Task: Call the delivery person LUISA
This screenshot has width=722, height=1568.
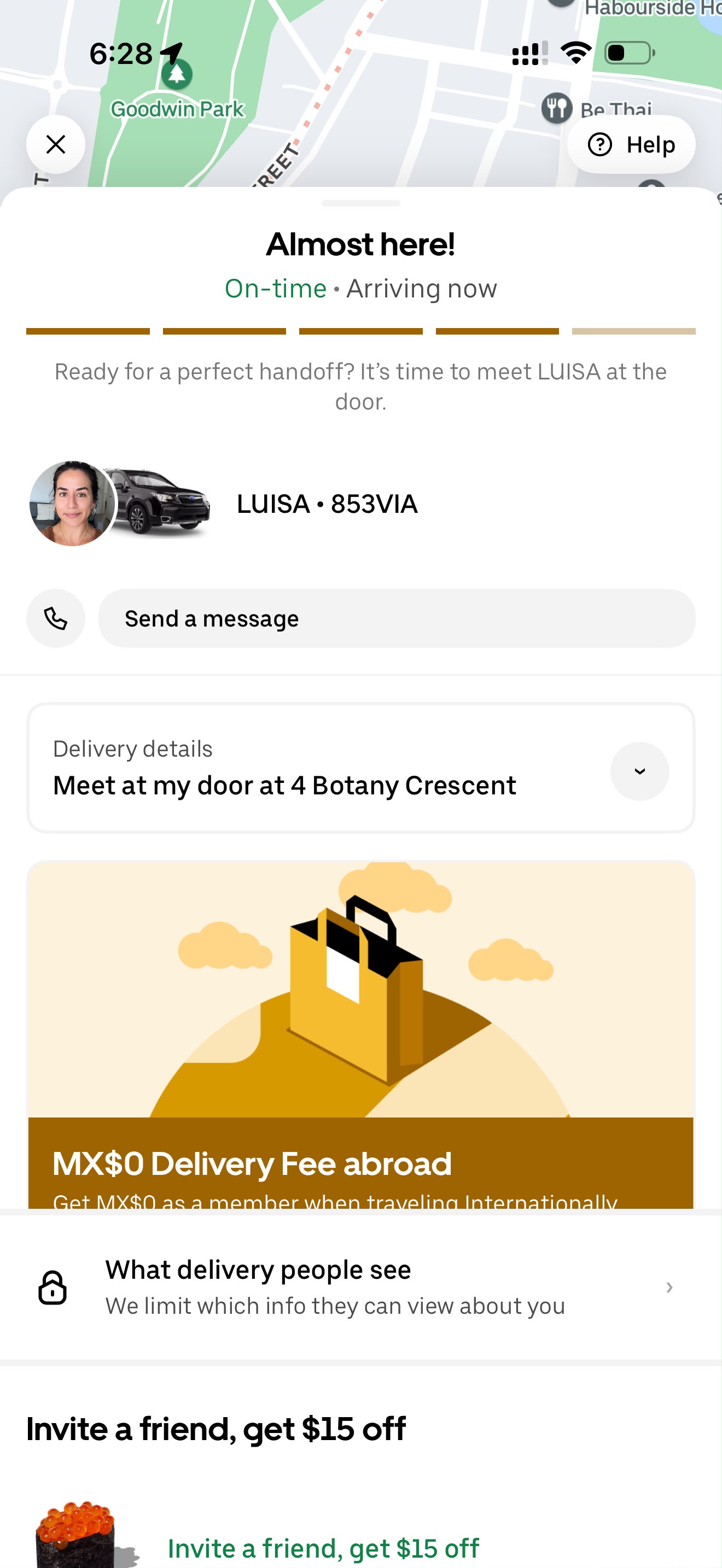Action: coord(55,618)
